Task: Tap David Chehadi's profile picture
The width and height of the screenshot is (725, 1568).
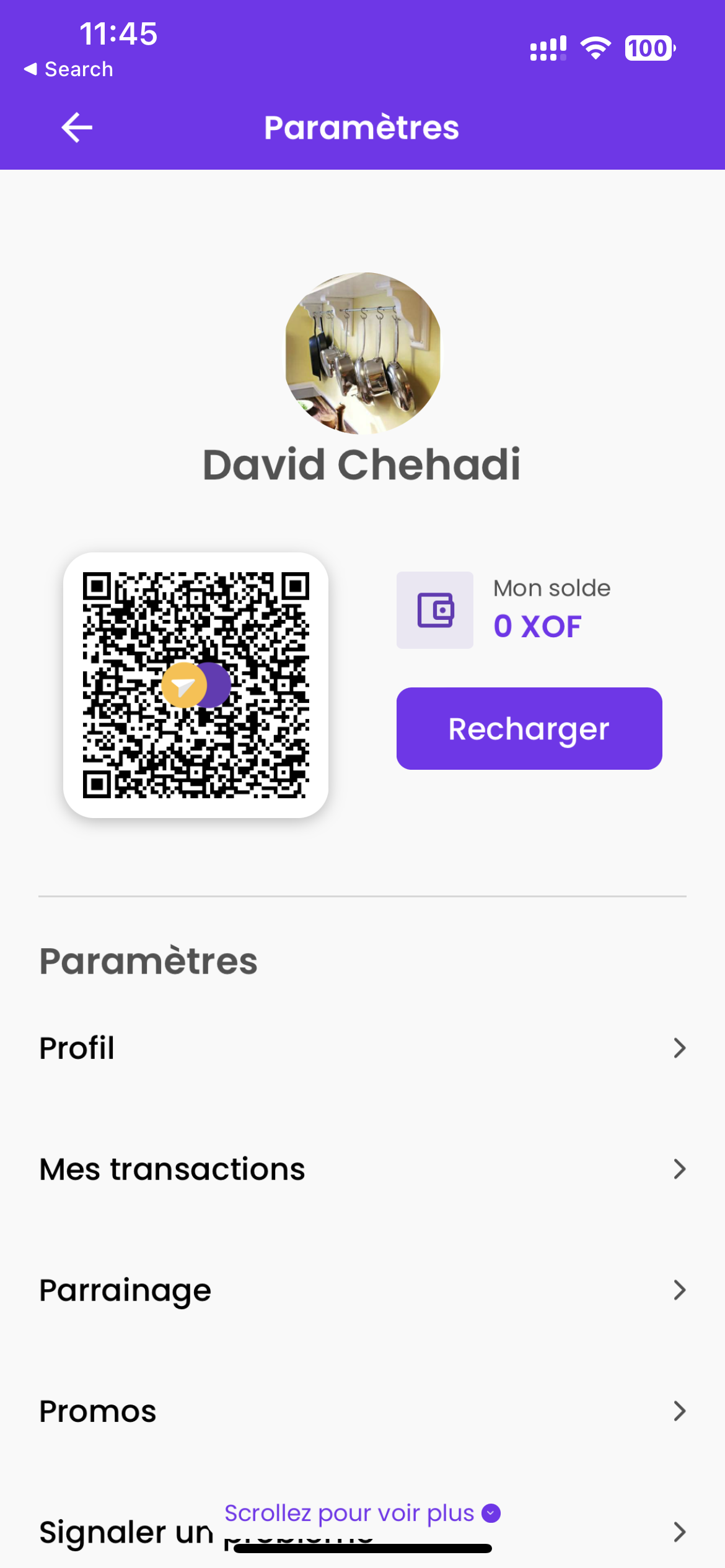Action: tap(363, 352)
